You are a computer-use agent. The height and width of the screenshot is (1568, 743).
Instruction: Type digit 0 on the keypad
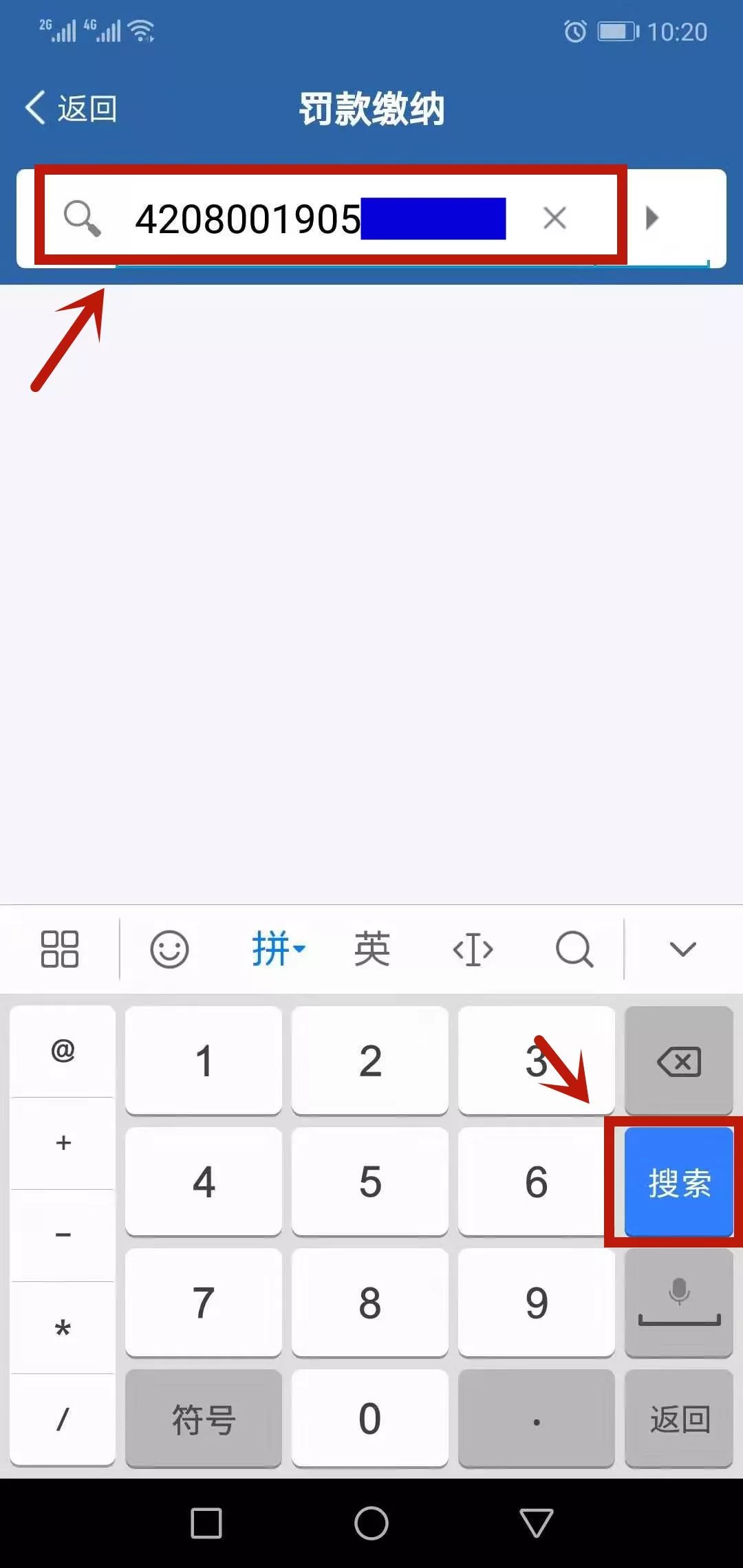point(370,1418)
